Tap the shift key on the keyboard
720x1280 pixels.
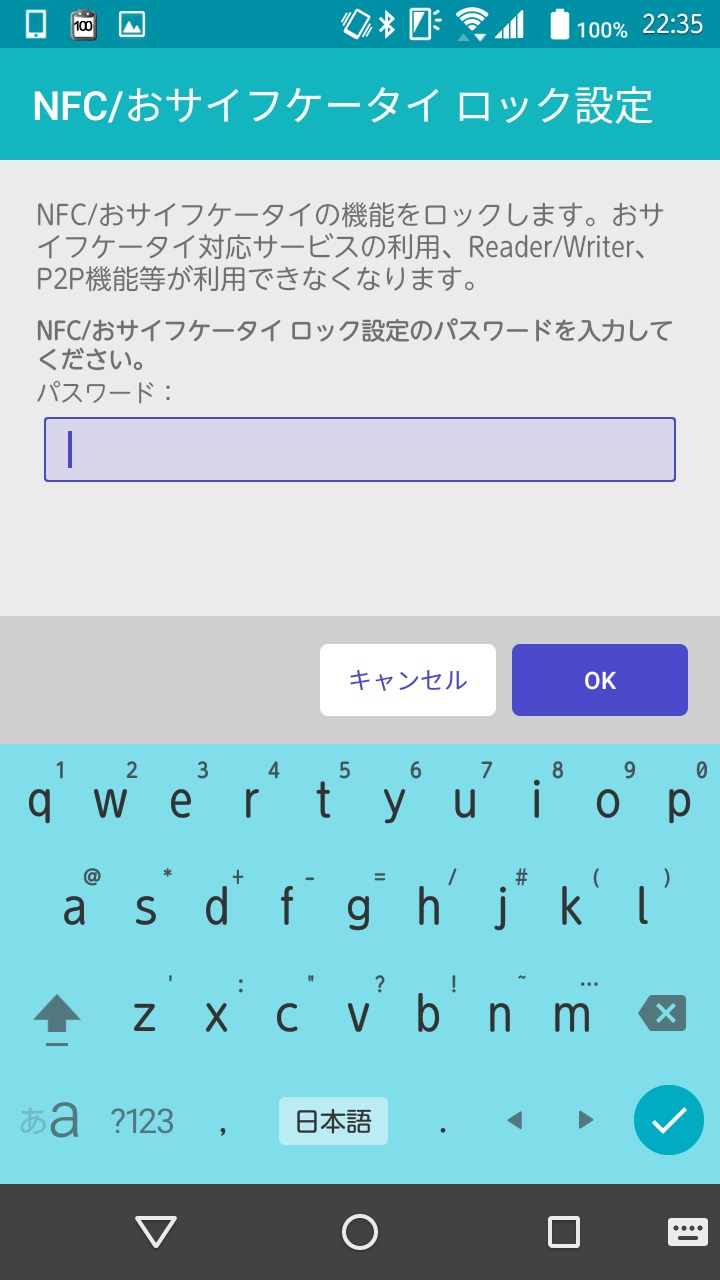[x=57, y=1016]
